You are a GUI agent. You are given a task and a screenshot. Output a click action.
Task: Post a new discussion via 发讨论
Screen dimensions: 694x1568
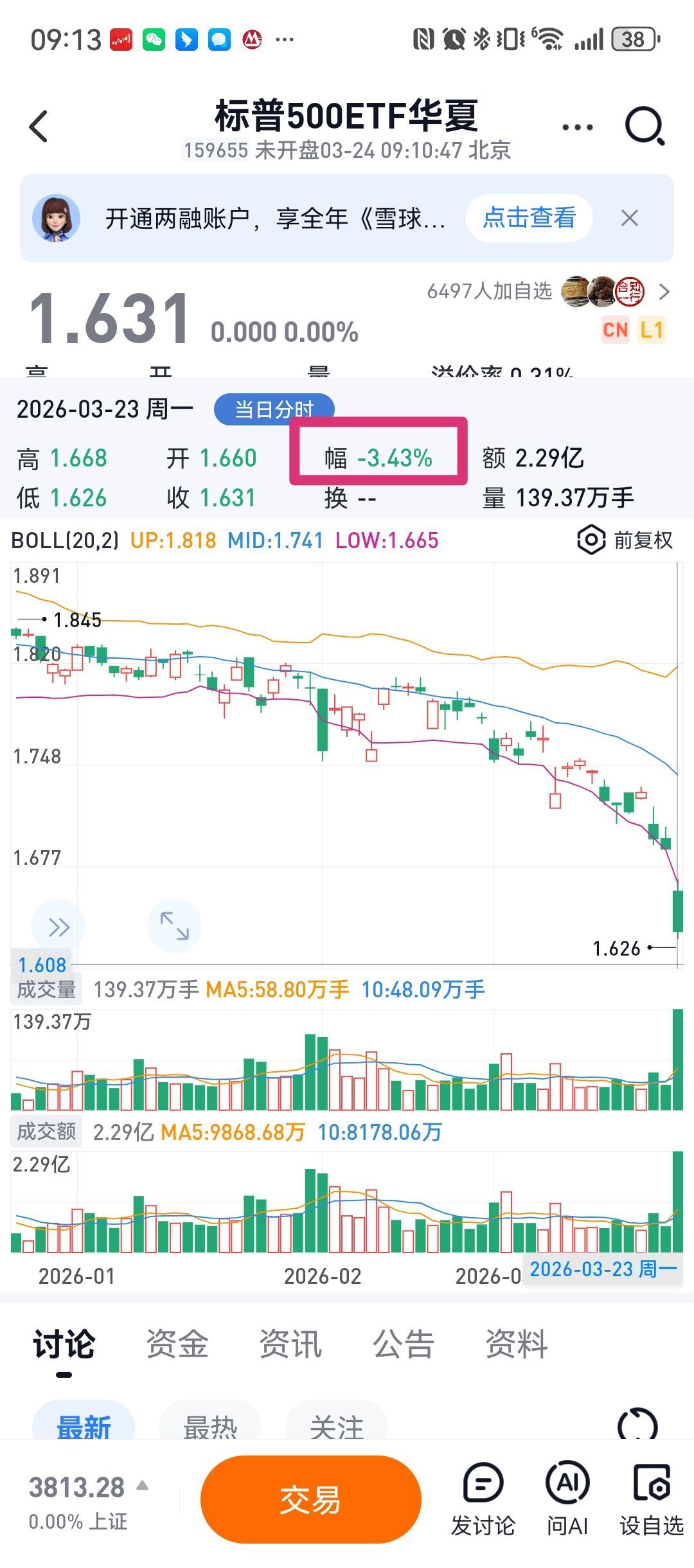pyautogui.click(x=483, y=1500)
